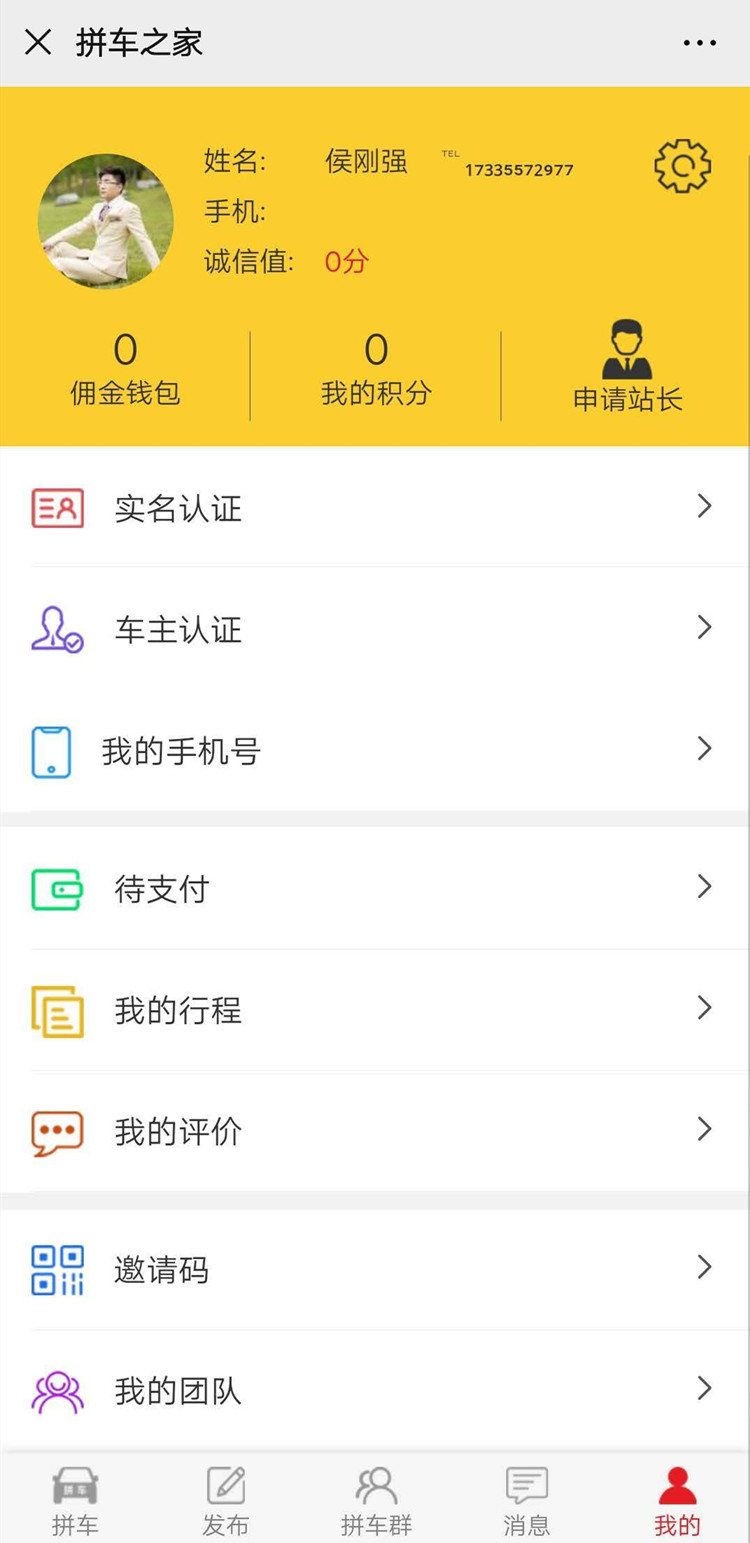The width and height of the screenshot is (750, 1543).
Task: Open 车主认证 row
Action: 375,629
